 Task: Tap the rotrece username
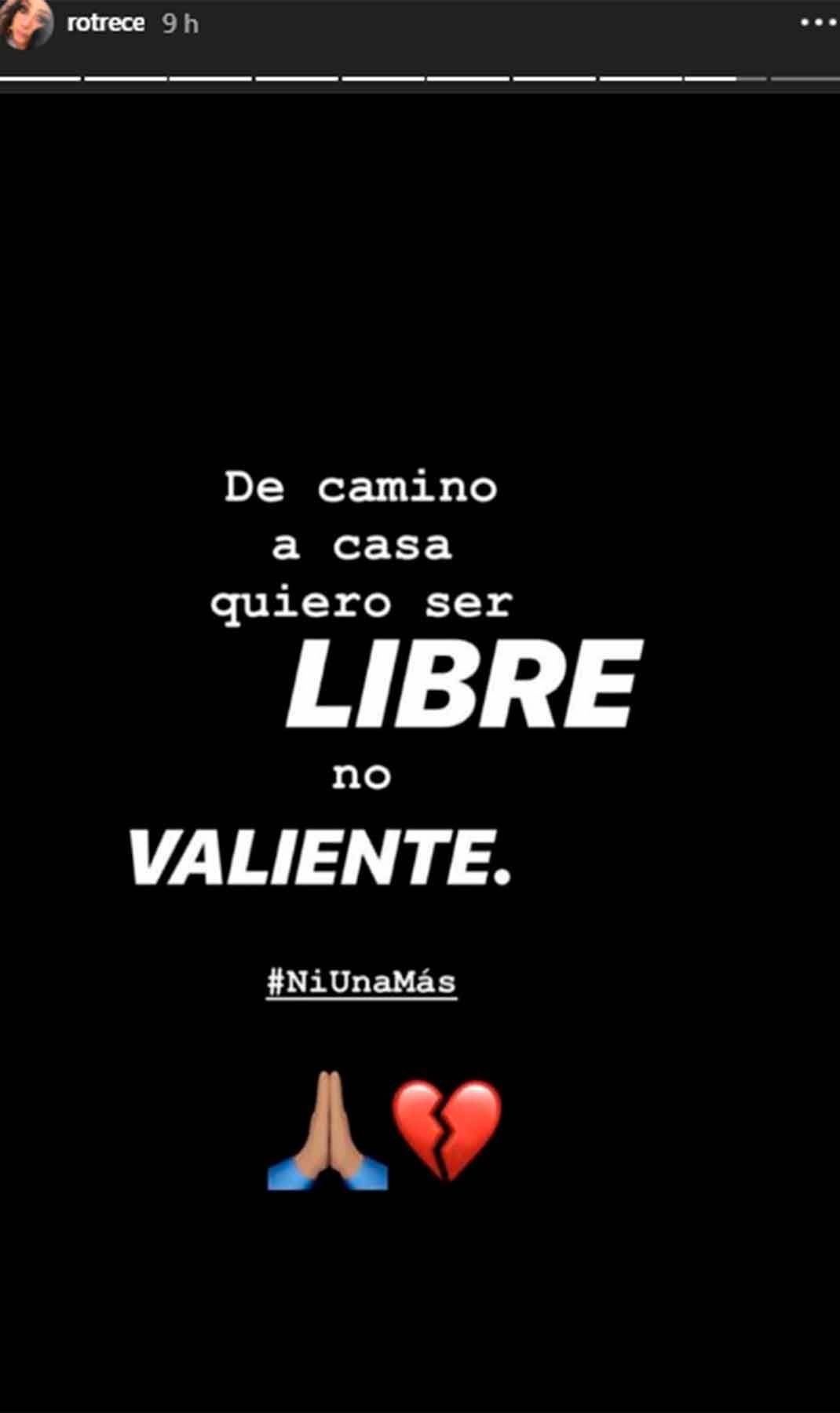[x=106, y=23]
